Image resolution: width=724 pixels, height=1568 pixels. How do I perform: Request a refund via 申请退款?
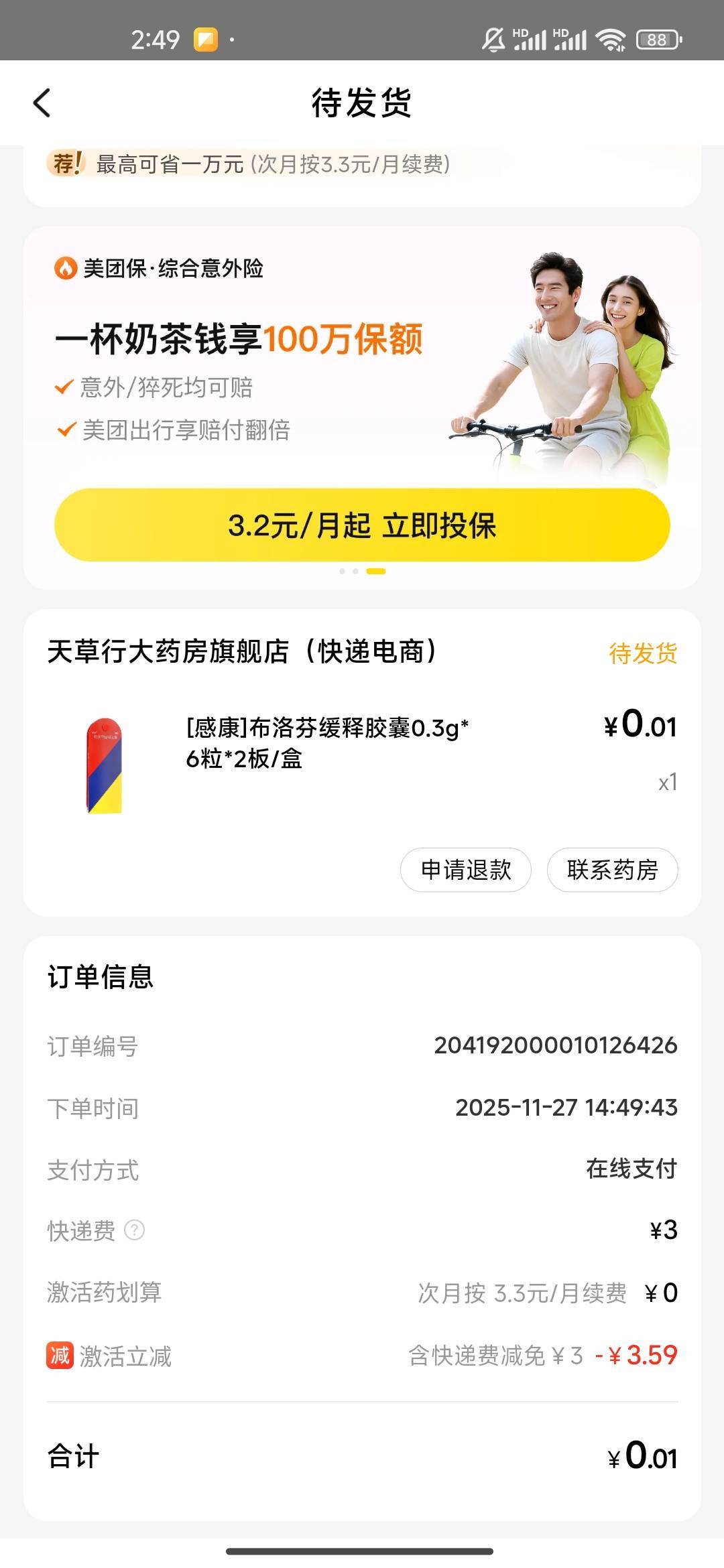tap(466, 870)
